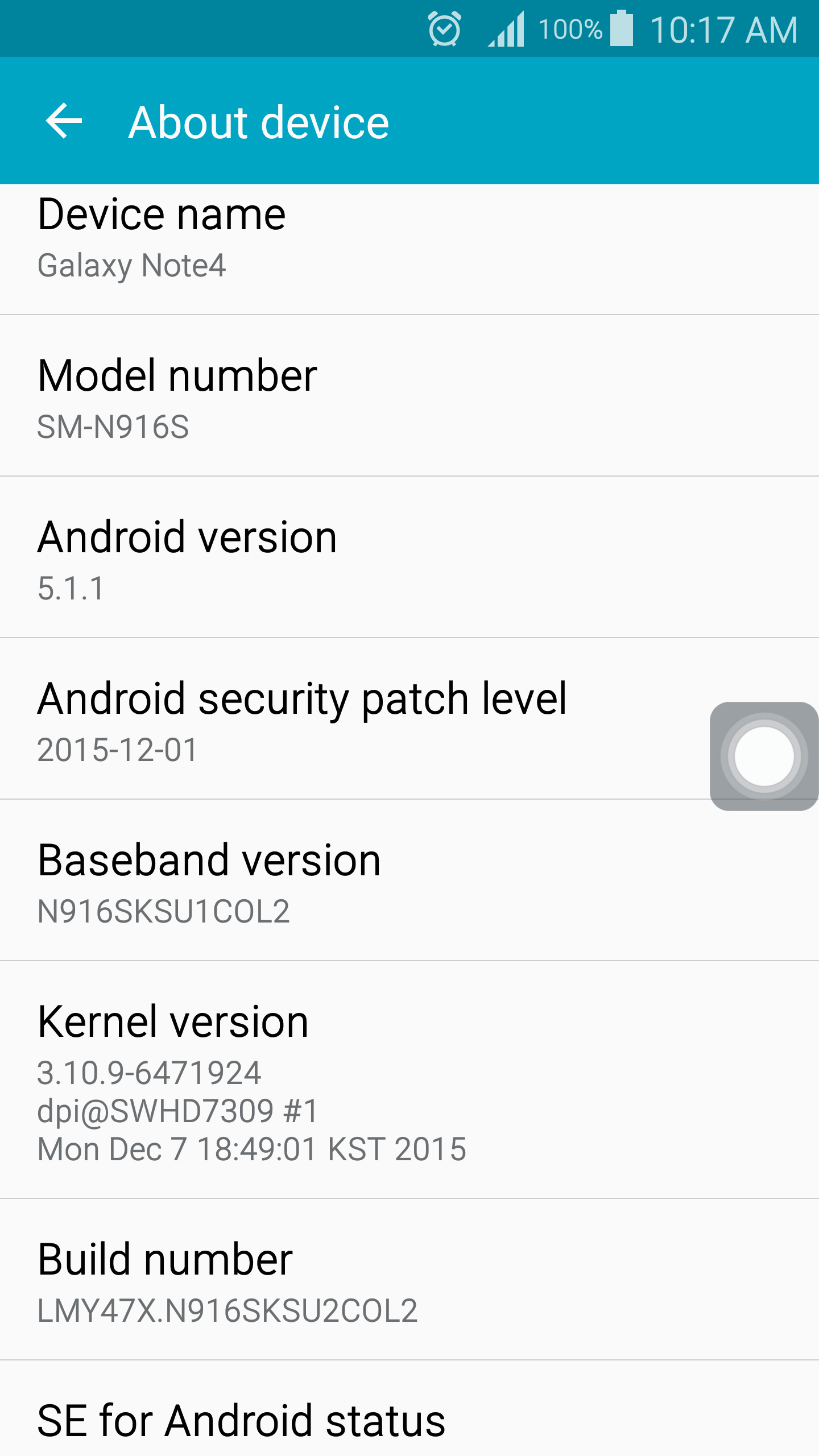This screenshot has width=819, height=1456.
Task: Open SE for Android status row
Action: click(409, 1409)
